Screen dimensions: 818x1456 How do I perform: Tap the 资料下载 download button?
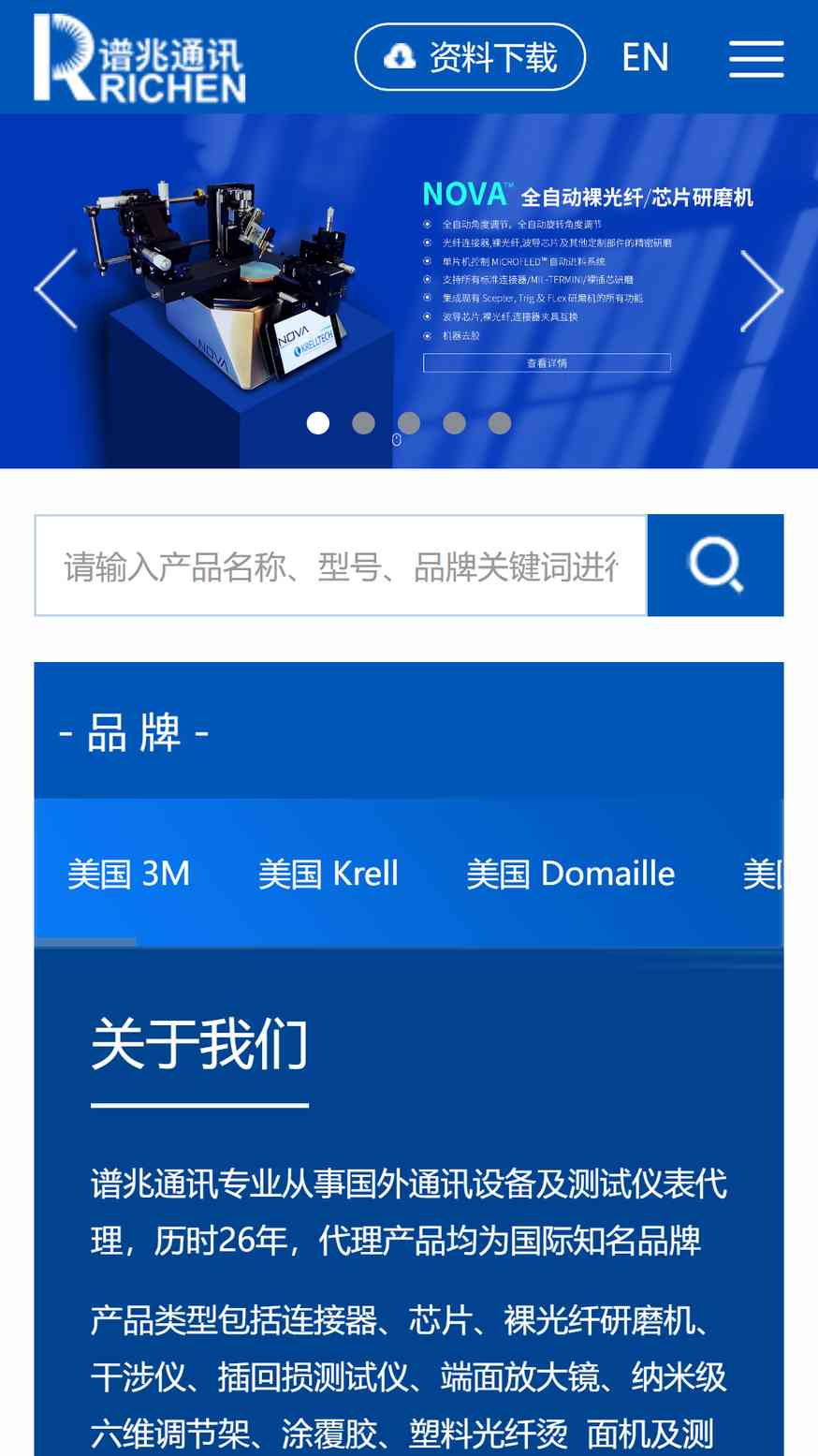click(x=470, y=57)
